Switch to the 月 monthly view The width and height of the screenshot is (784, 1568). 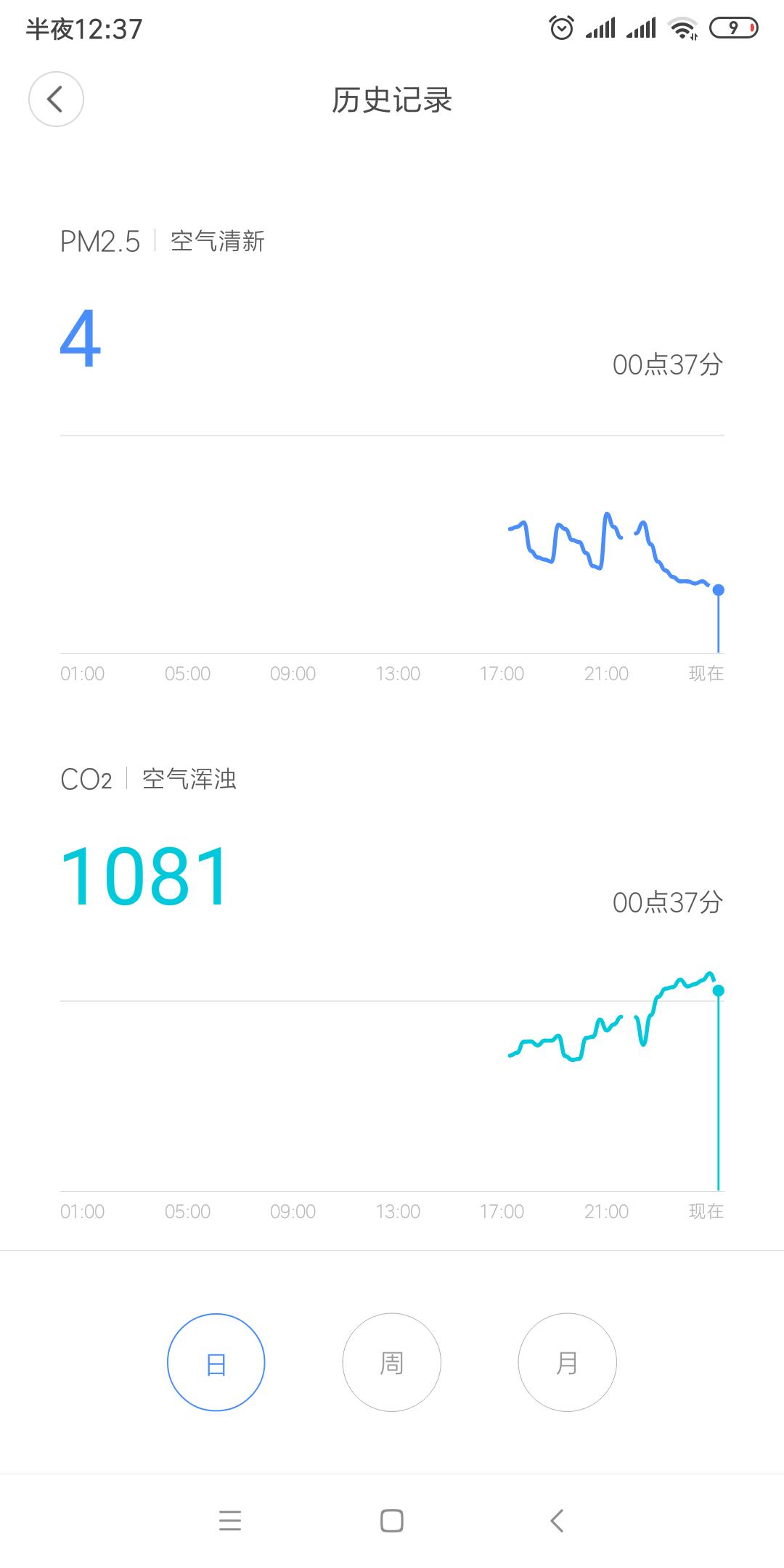coord(567,1363)
